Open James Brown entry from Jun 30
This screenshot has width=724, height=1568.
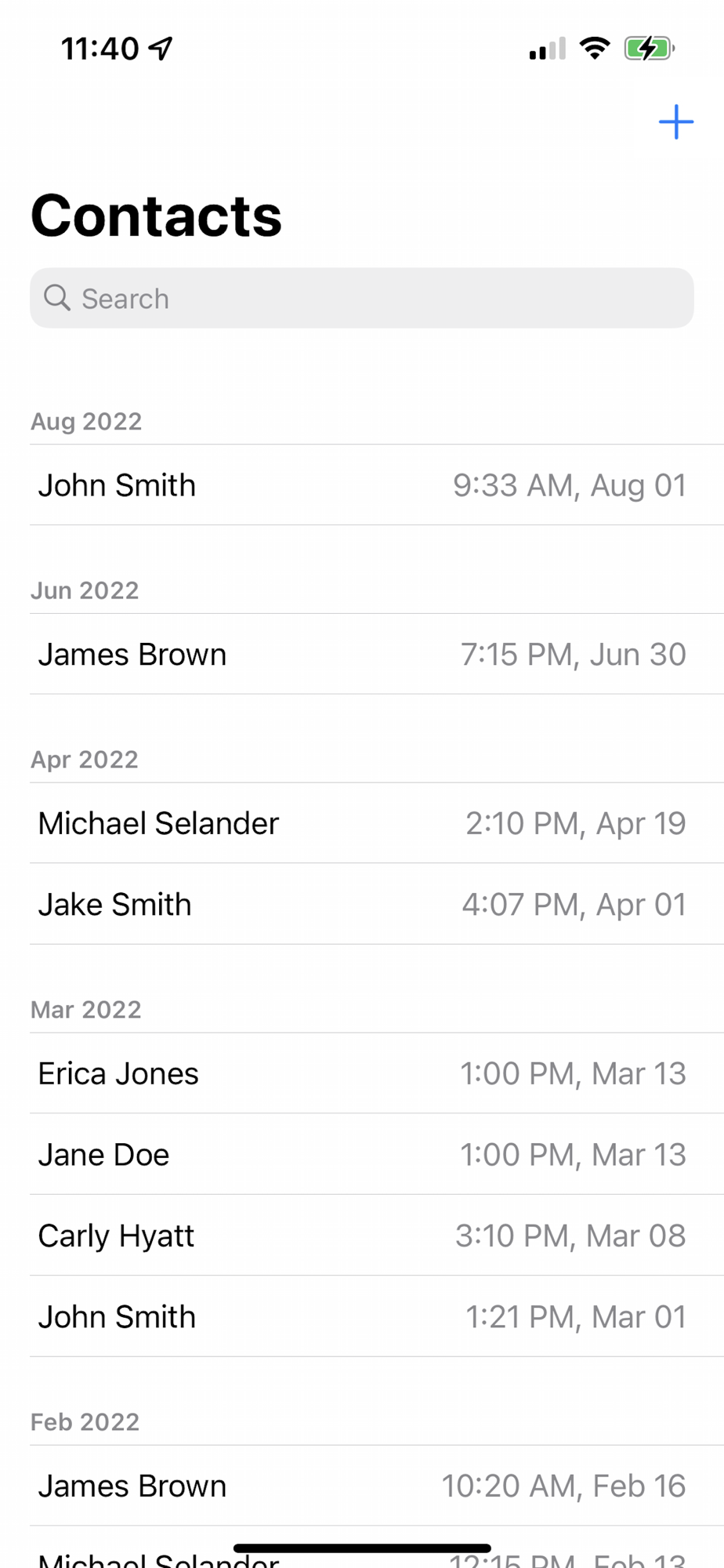tap(377, 655)
